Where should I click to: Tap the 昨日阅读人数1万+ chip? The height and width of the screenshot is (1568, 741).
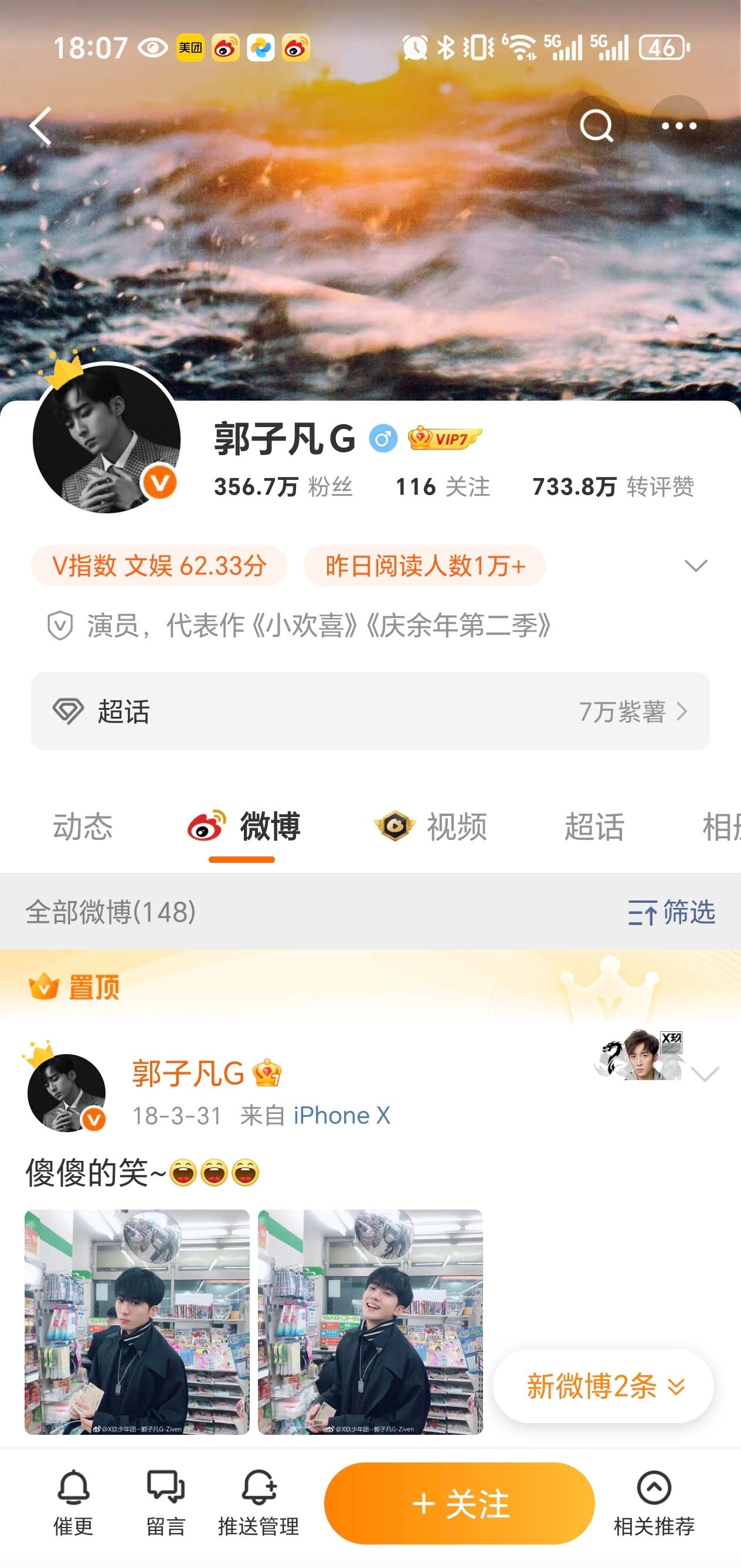pyautogui.click(x=424, y=565)
